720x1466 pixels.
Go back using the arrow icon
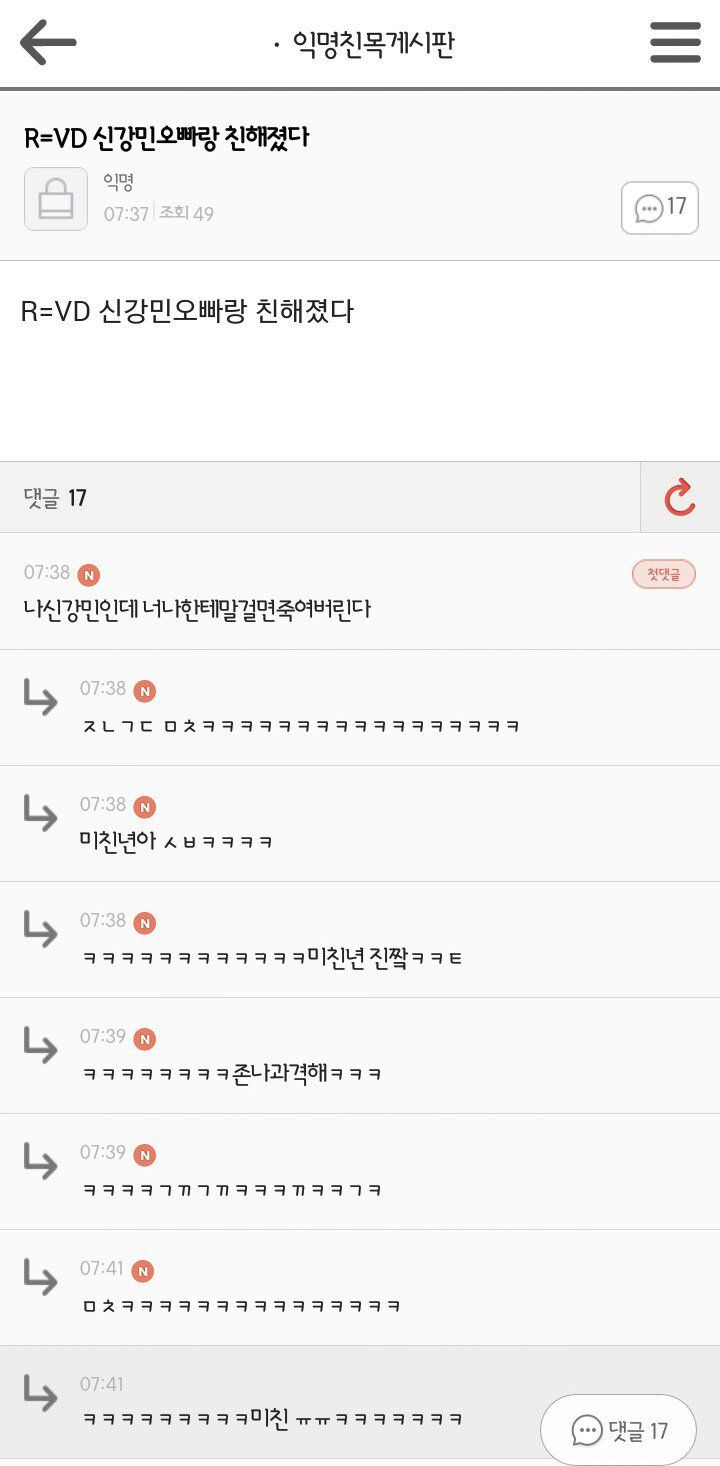point(48,43)
